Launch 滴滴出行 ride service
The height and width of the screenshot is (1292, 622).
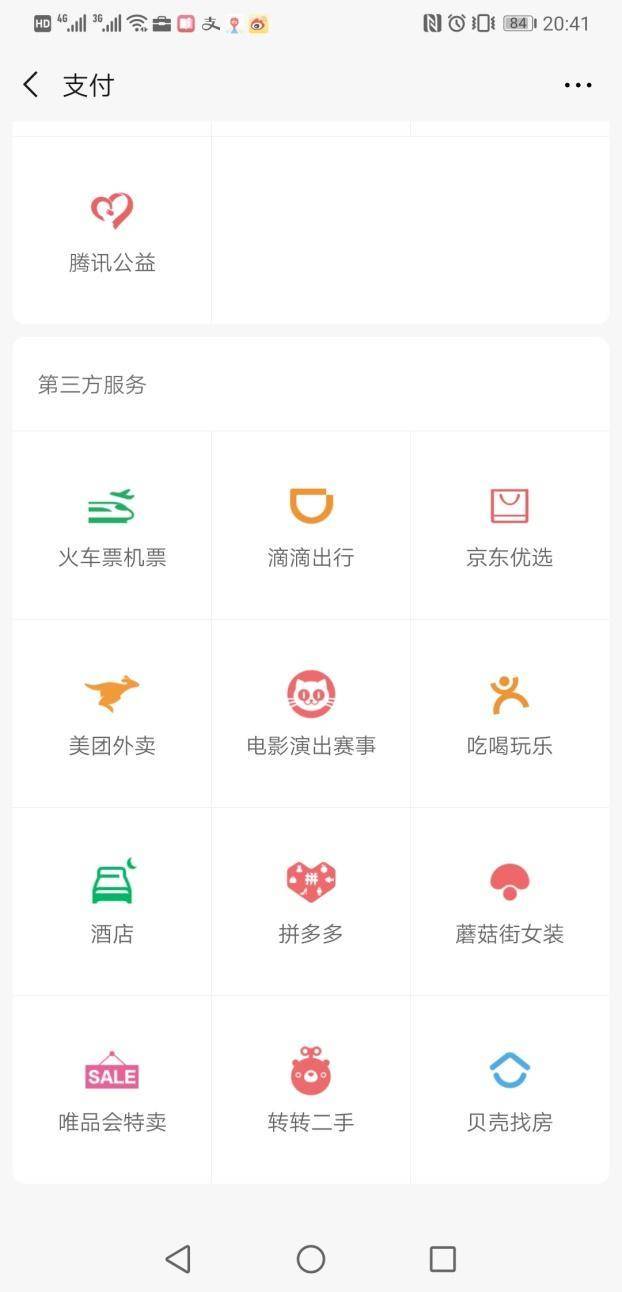pyautogui.click(x=311, y=526)
